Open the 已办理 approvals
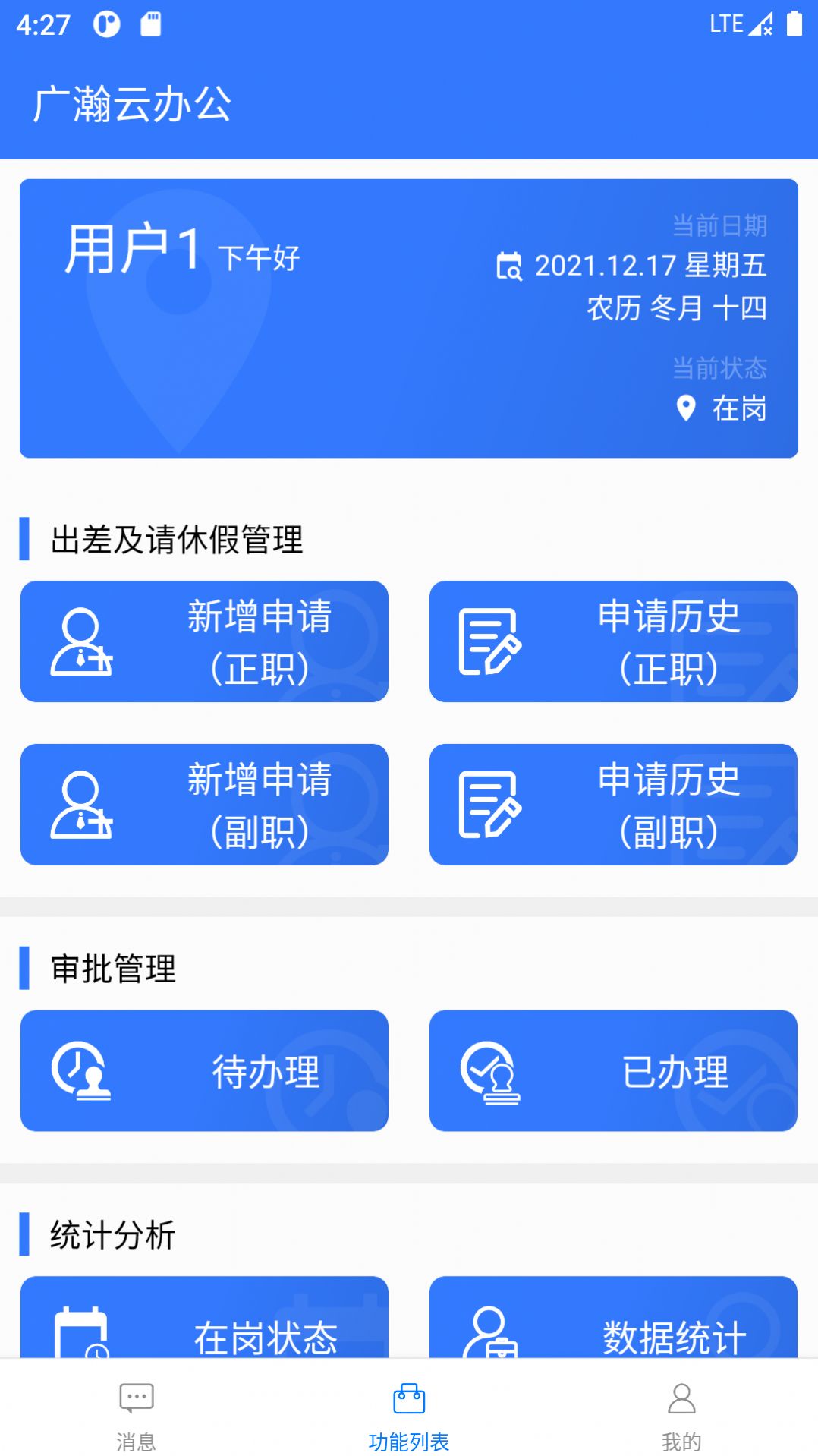 [613, 1070]
